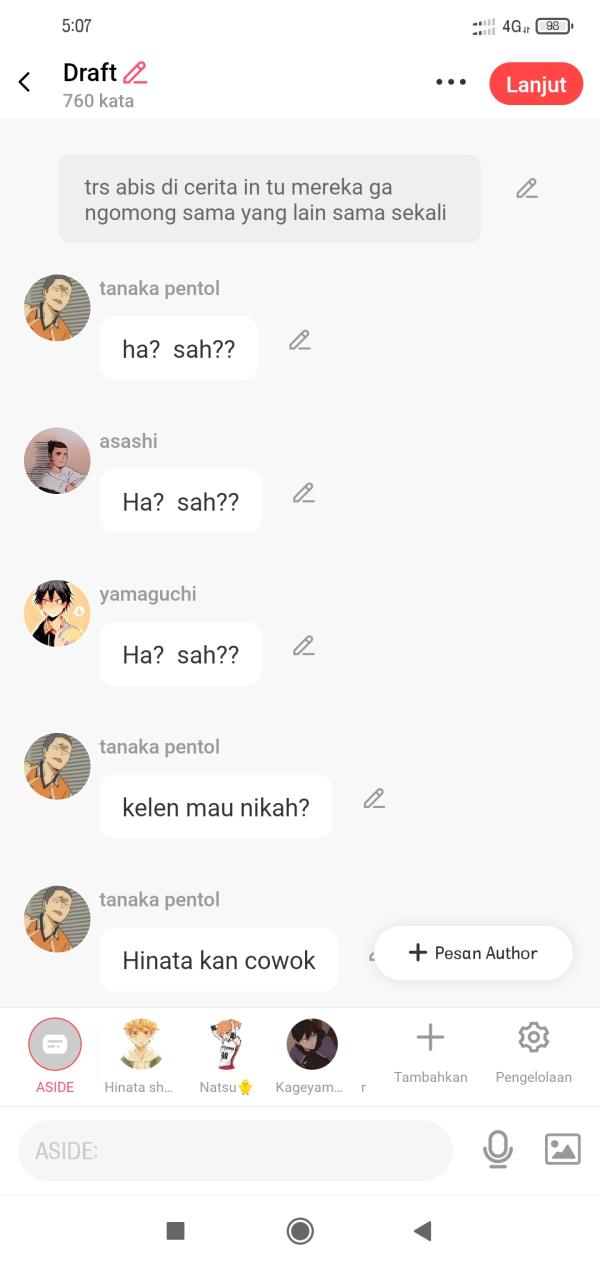Choose Kageyama as the speaking character

[312, 1054]
